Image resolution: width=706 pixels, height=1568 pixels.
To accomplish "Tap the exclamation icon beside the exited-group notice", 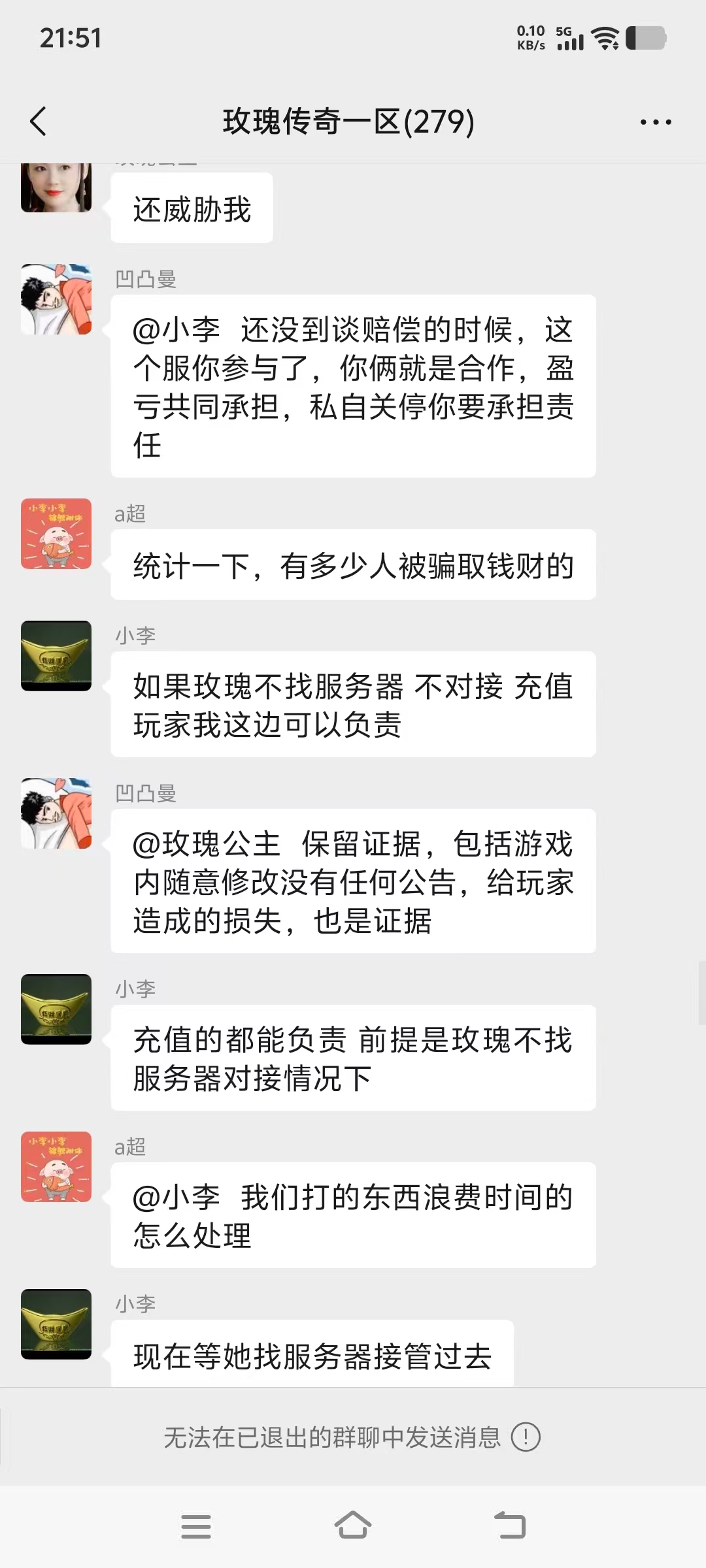I will [526, 1437].
